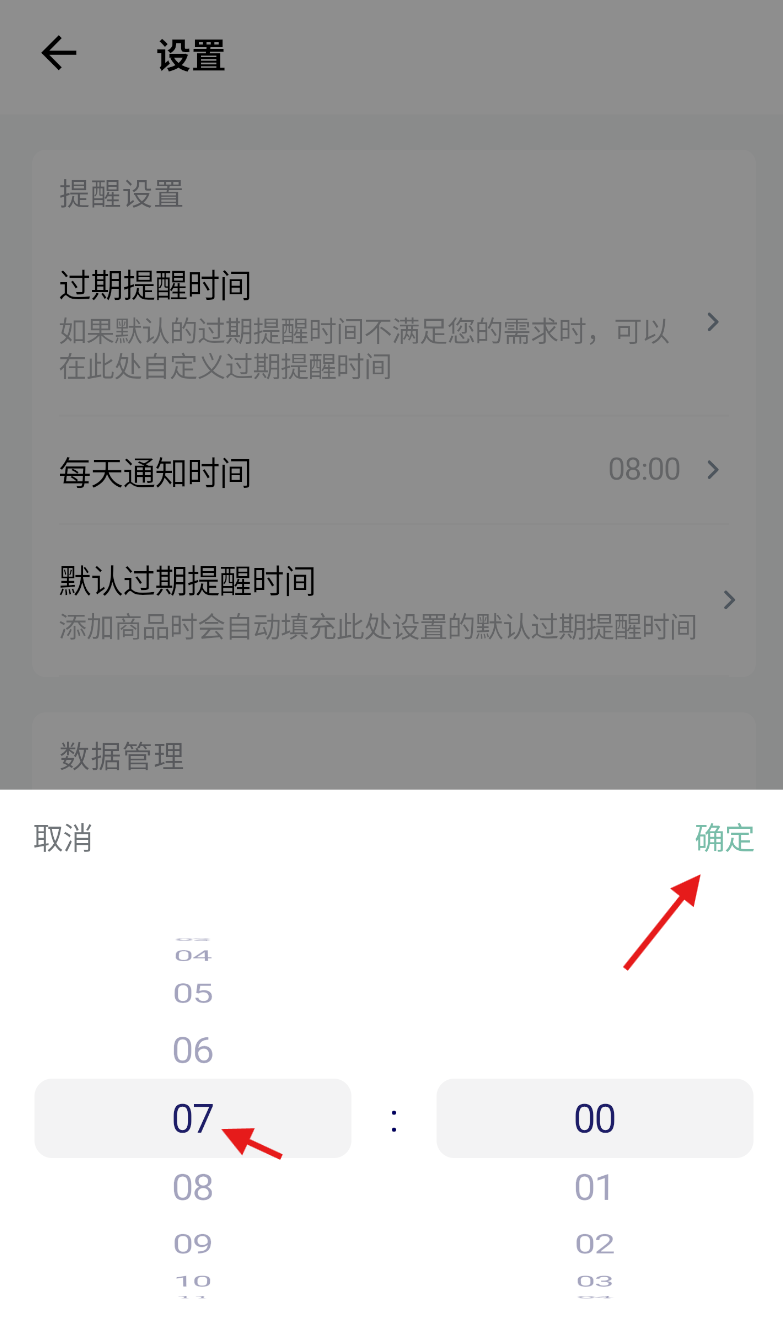The height and width of the screenshot is (1333, 783).
Task: Cancel the time picker with 取消
Action: click(63, 838)
